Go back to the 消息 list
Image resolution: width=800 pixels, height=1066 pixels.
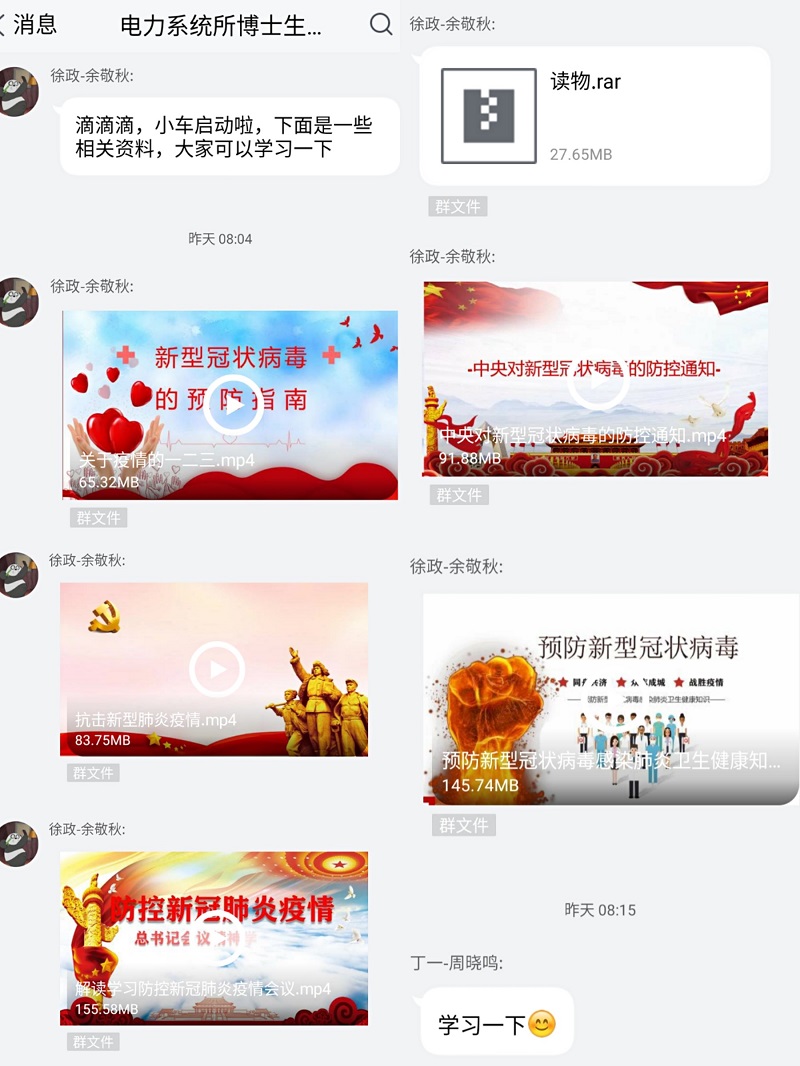tap(30, 25)
